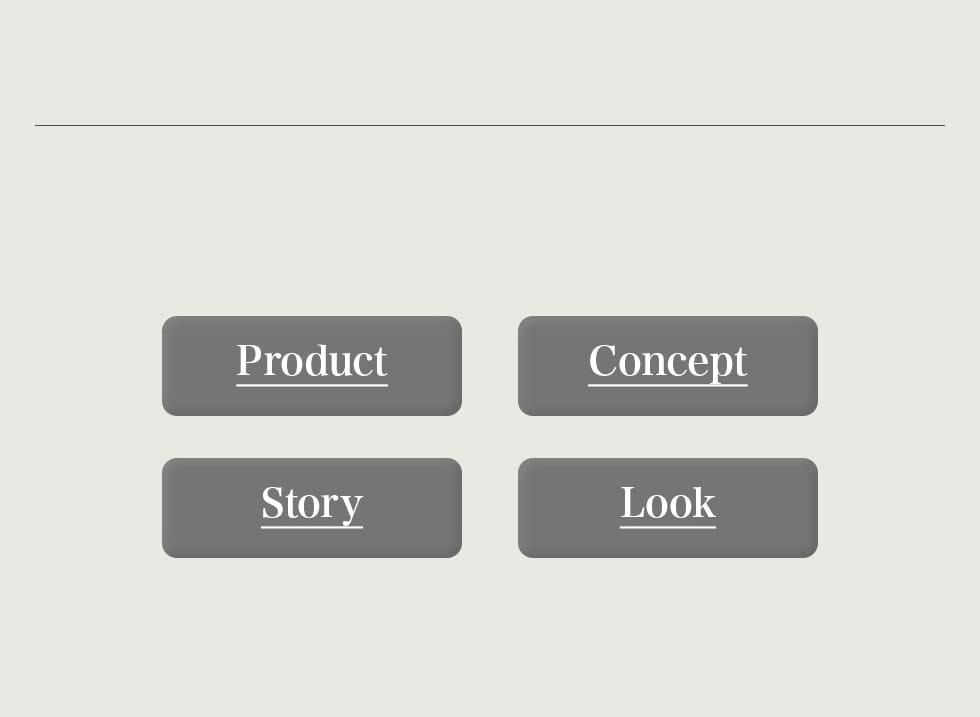Screen dimensions: 980x717
Task: Open the Product button
Action: (x=312, y=365)
